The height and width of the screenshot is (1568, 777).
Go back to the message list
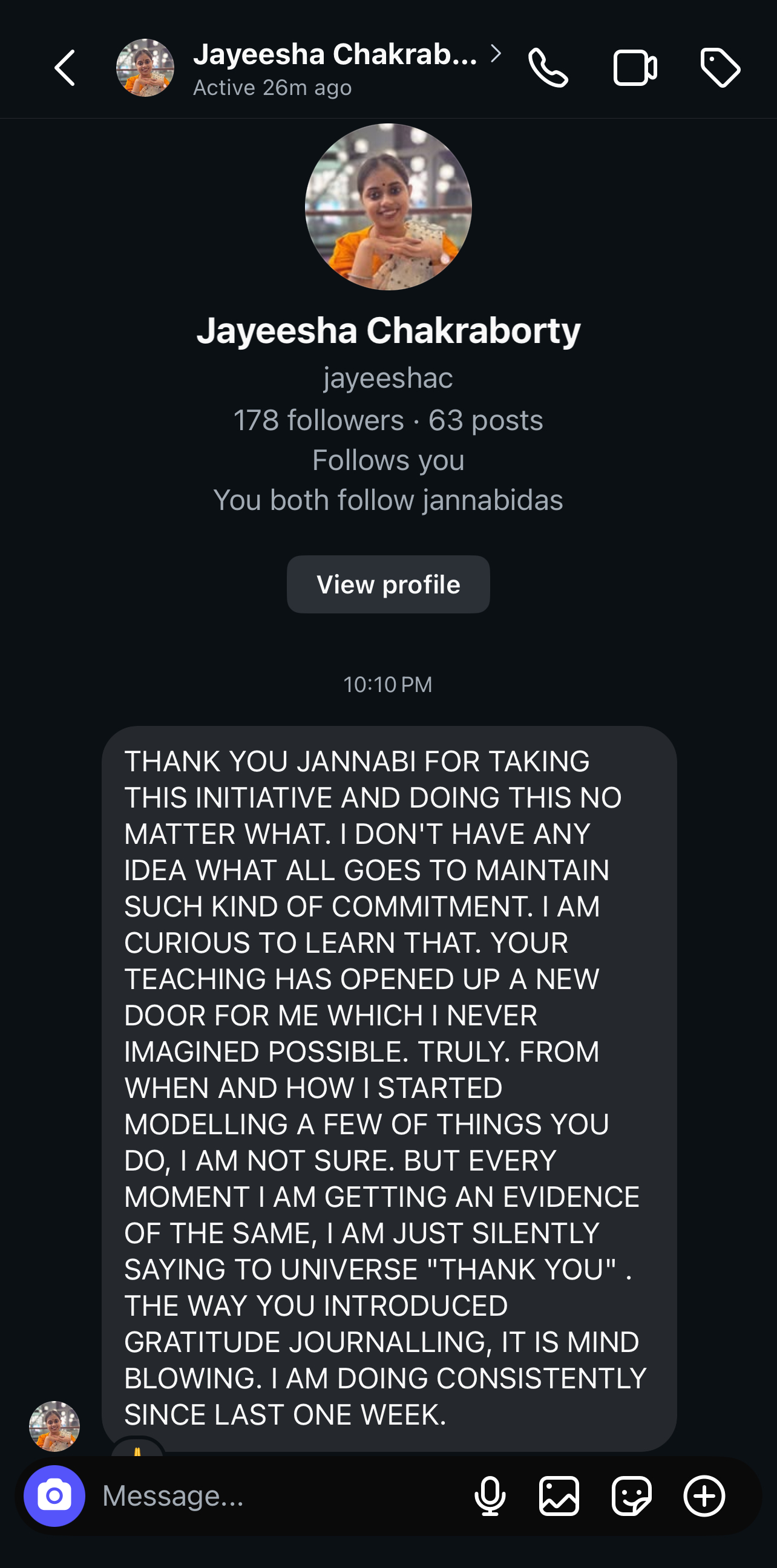tap(65, 68)
